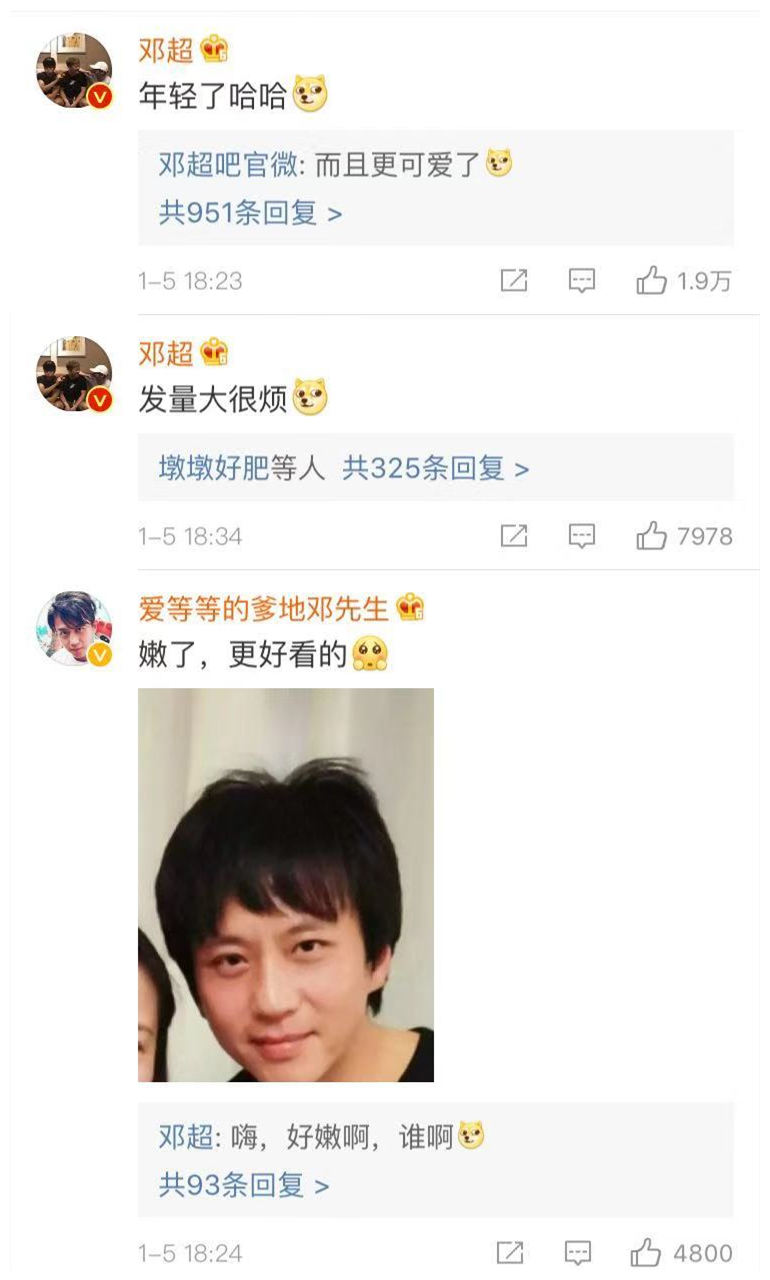
Task: Share the comment 发量大很烦
Action: [513, 536]
